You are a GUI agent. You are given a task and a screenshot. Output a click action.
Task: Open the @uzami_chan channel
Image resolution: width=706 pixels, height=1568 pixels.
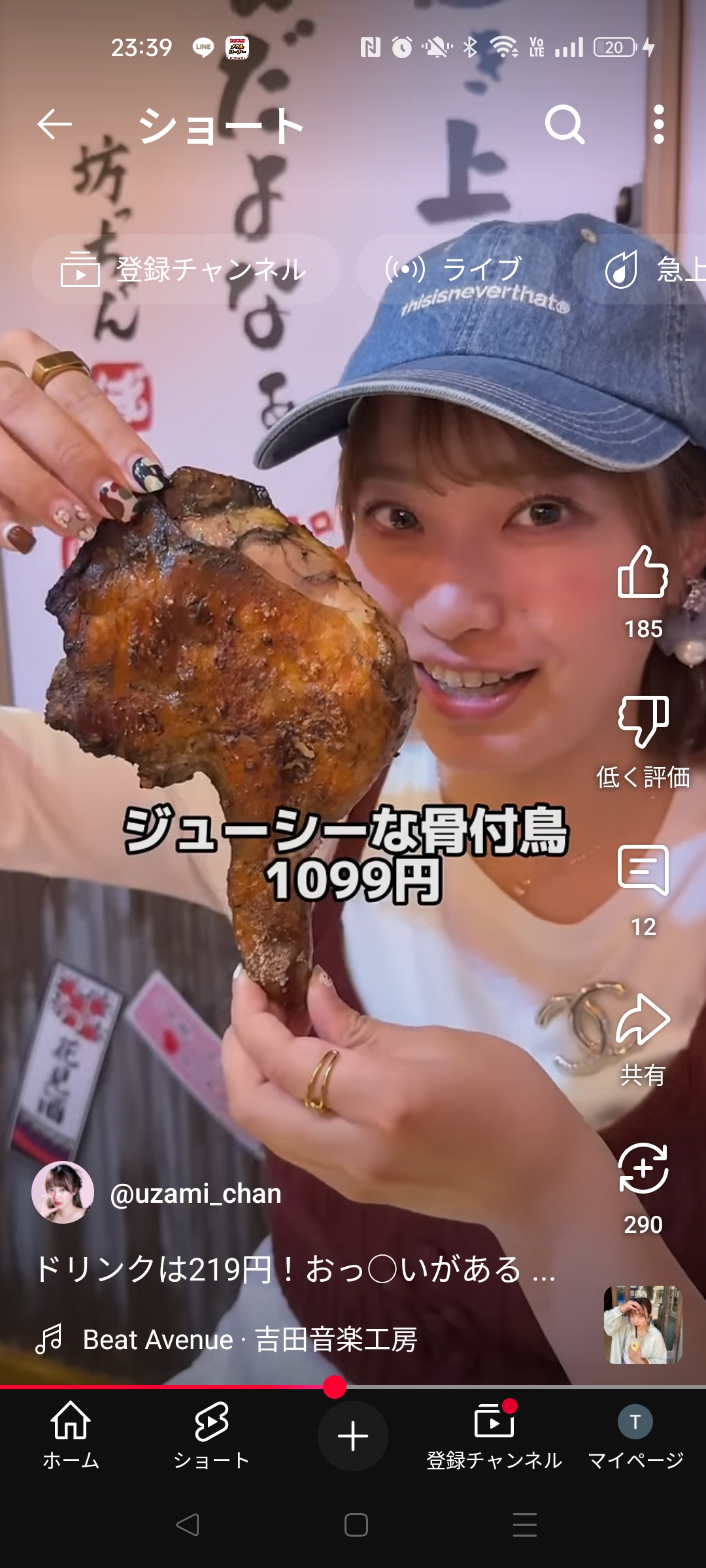195,1194
